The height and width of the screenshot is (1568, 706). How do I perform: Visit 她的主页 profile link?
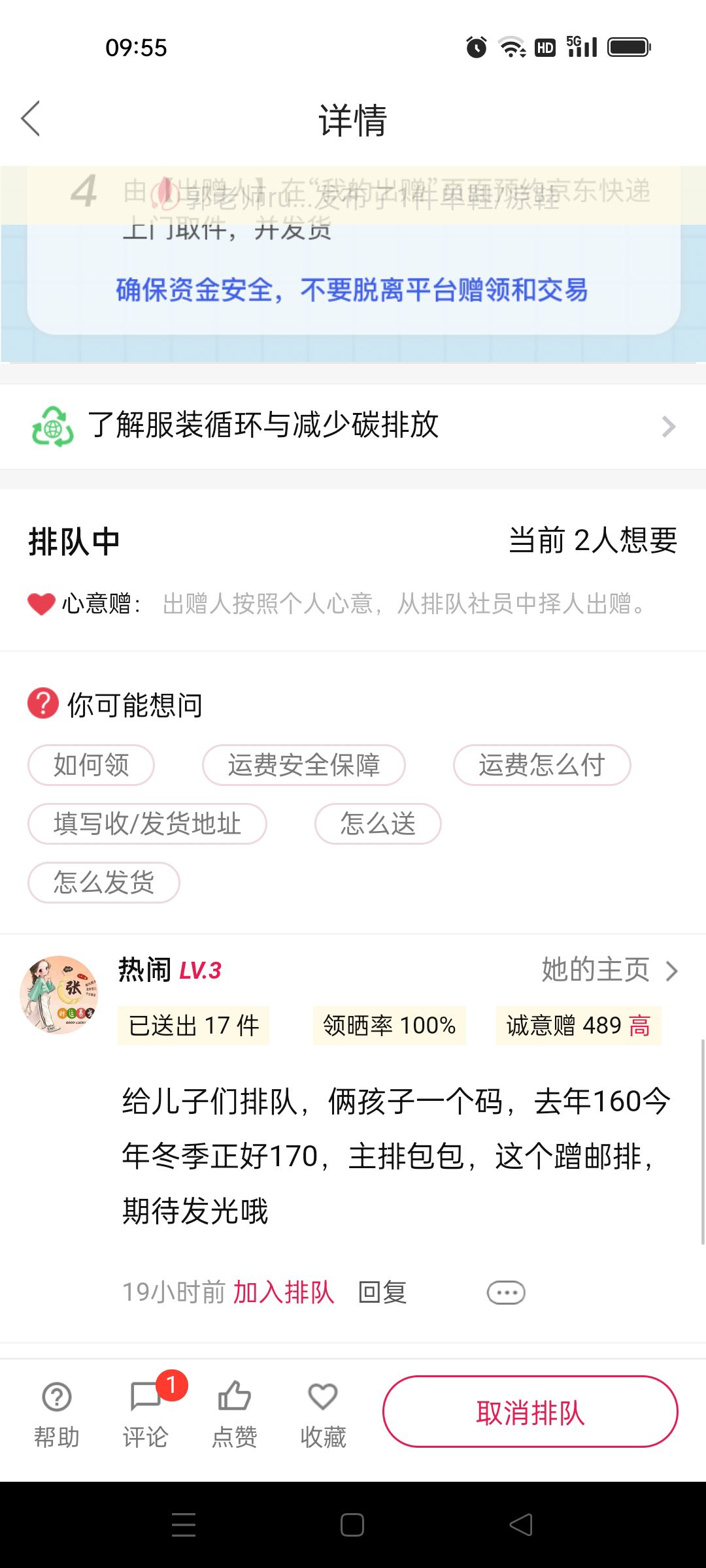pos(610,970)
